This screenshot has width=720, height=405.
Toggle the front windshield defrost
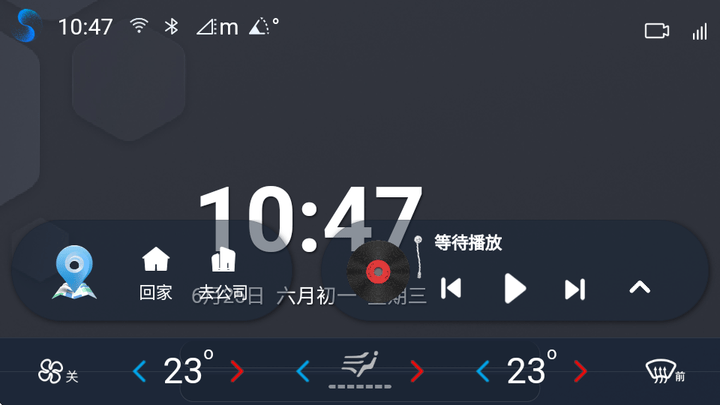tap(664, 374)
